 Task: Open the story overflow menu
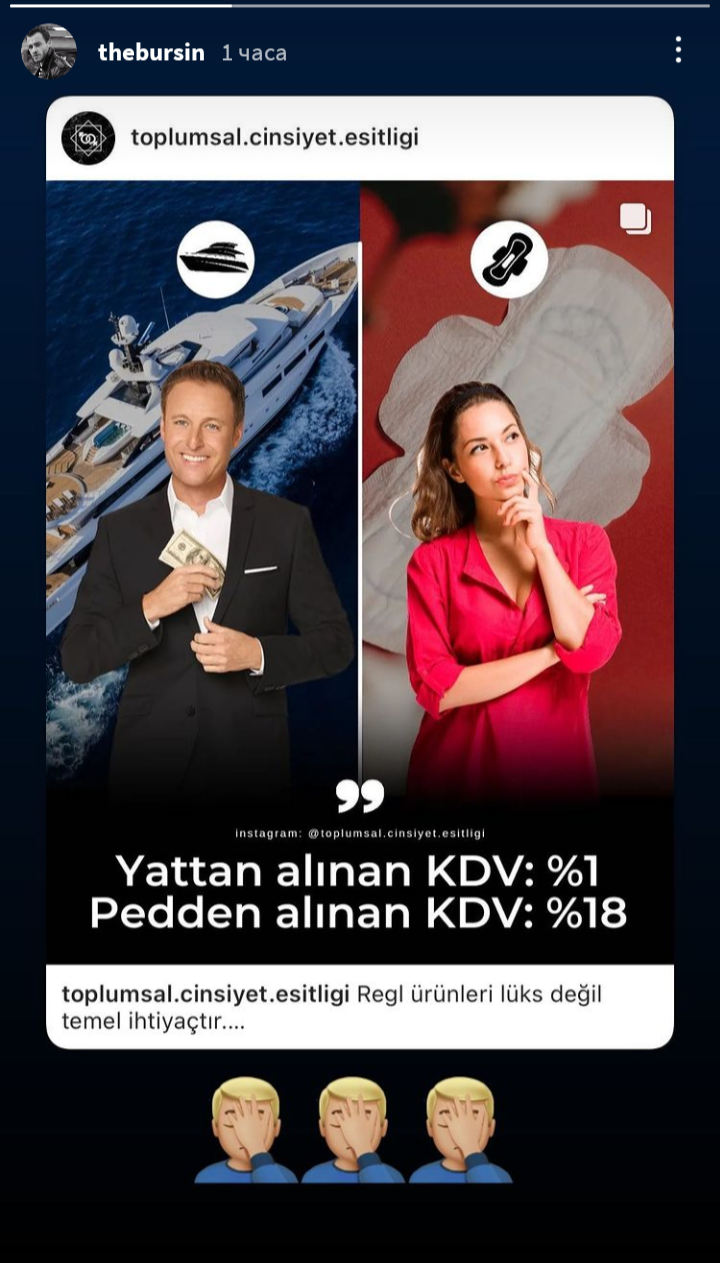(x=678, y=50)
